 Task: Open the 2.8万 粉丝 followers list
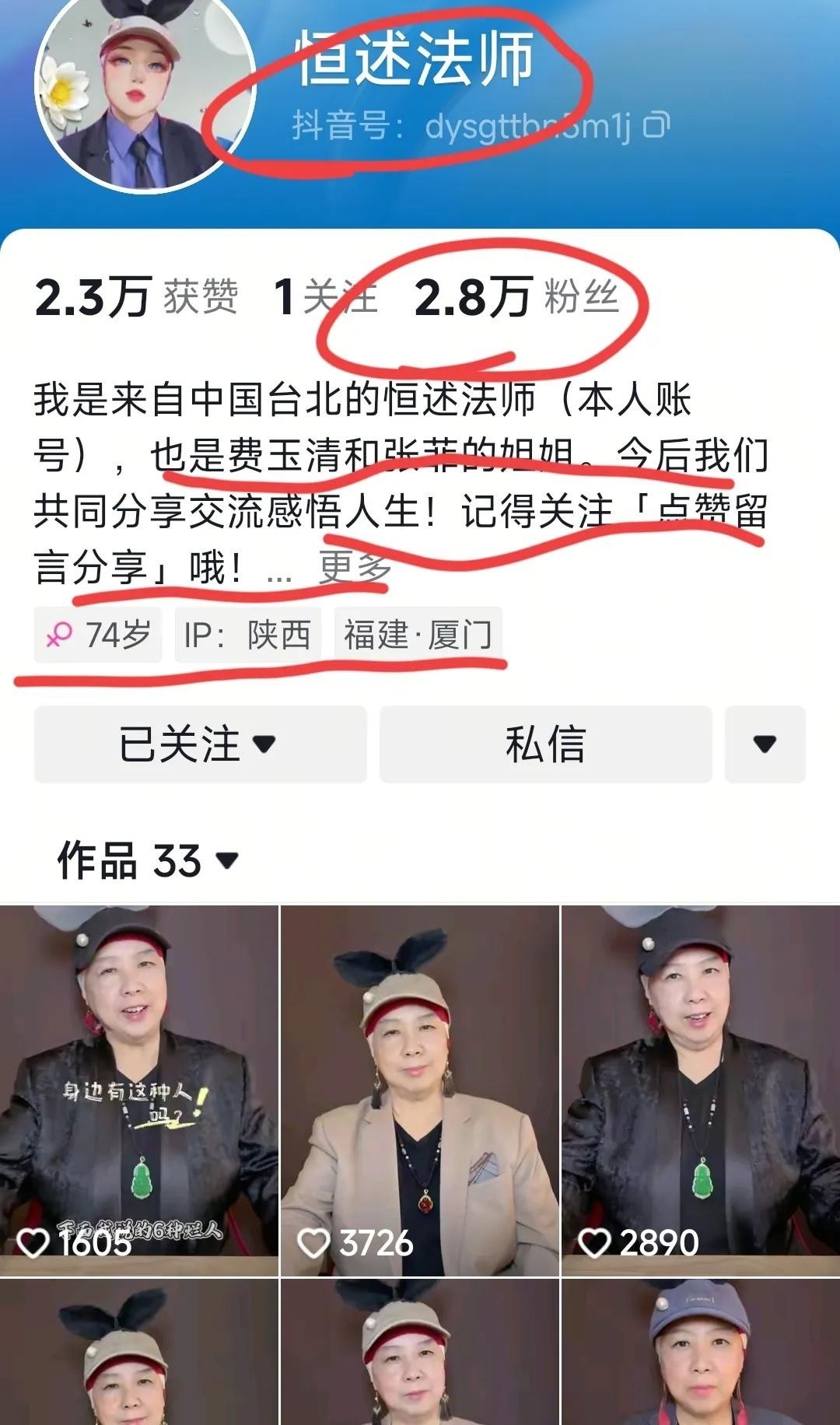pyautogui.click(x=516, y=297)
